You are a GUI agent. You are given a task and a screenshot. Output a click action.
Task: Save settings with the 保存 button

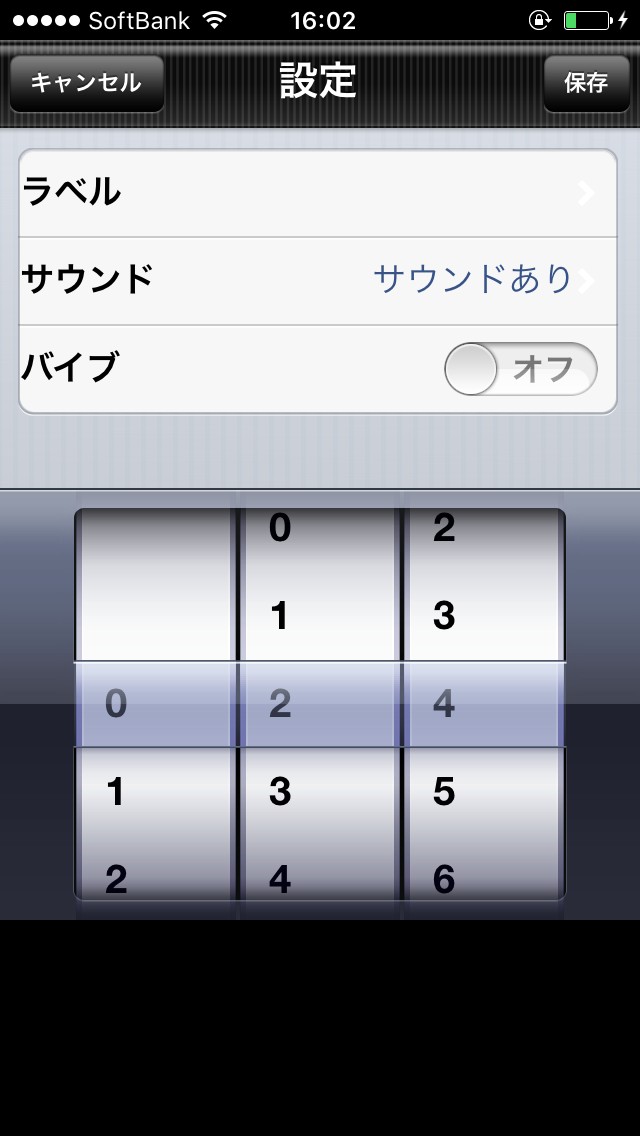coord(586,83)
